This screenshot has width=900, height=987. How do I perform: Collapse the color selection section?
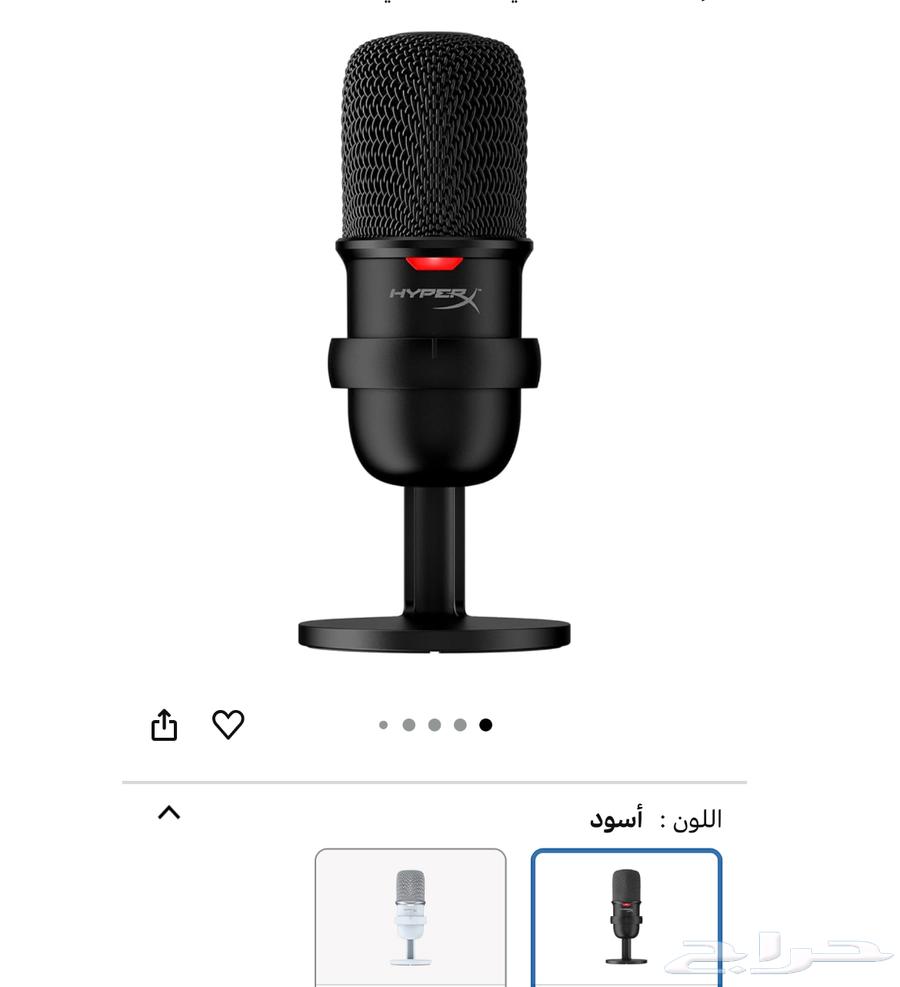[x=169, y=813]
